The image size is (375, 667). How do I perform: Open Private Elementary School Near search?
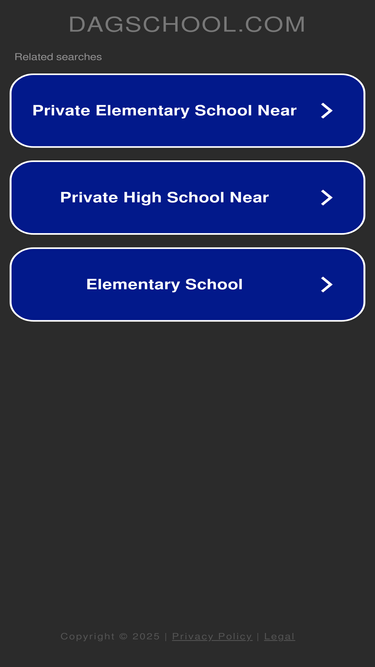click(188, 111)
